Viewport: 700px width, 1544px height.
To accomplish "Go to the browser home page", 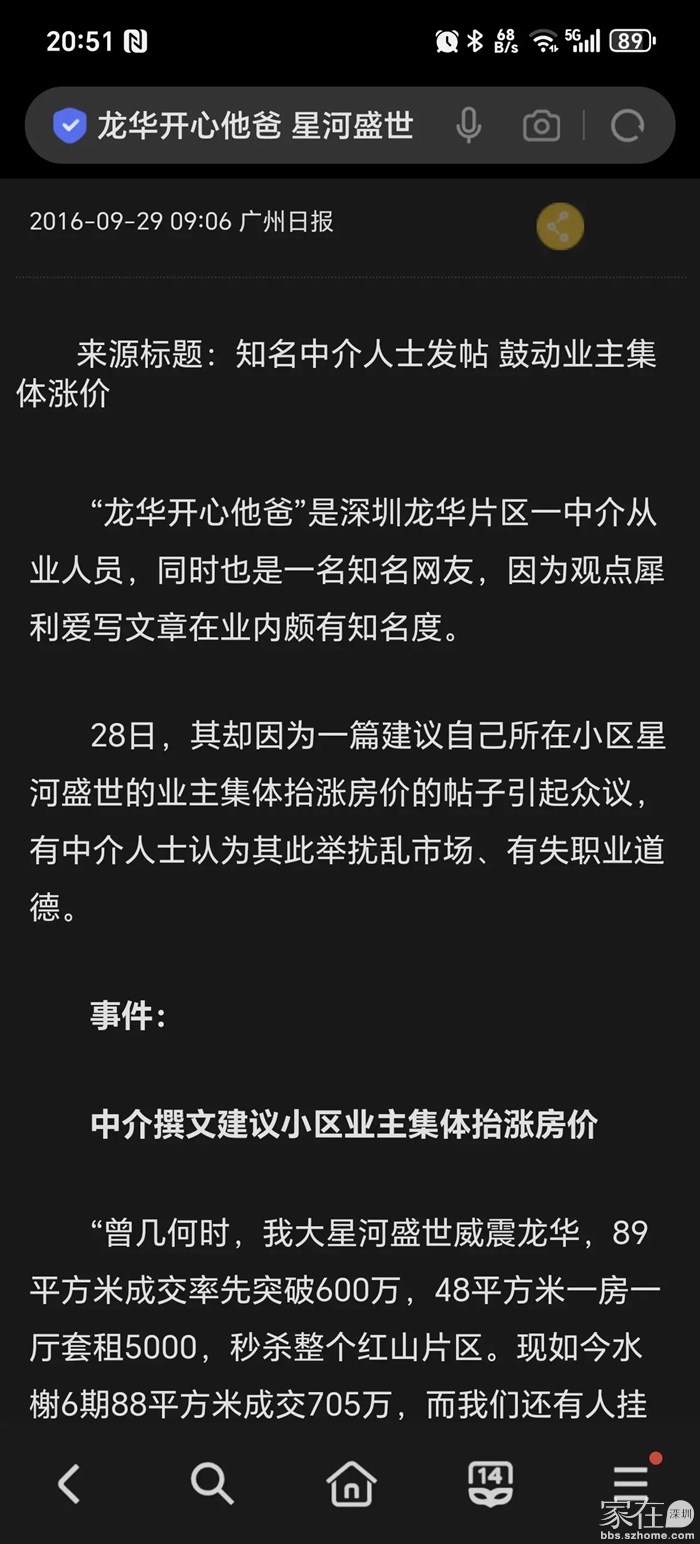I will [x=351, y=1483].
